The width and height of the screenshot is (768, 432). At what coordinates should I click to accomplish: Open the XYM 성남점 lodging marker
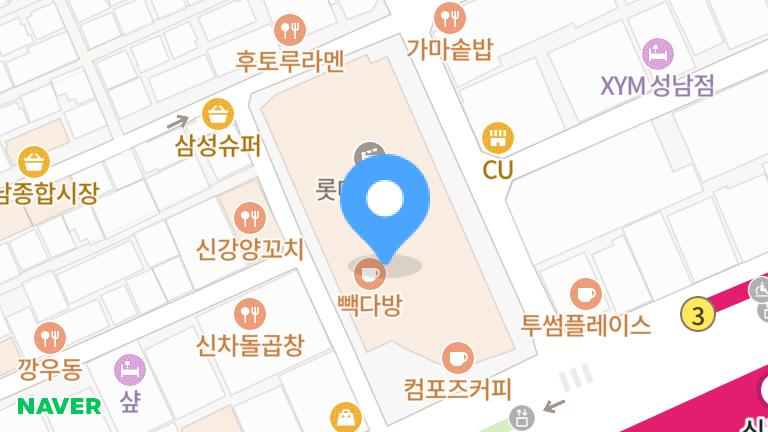(x=658, y=54)
